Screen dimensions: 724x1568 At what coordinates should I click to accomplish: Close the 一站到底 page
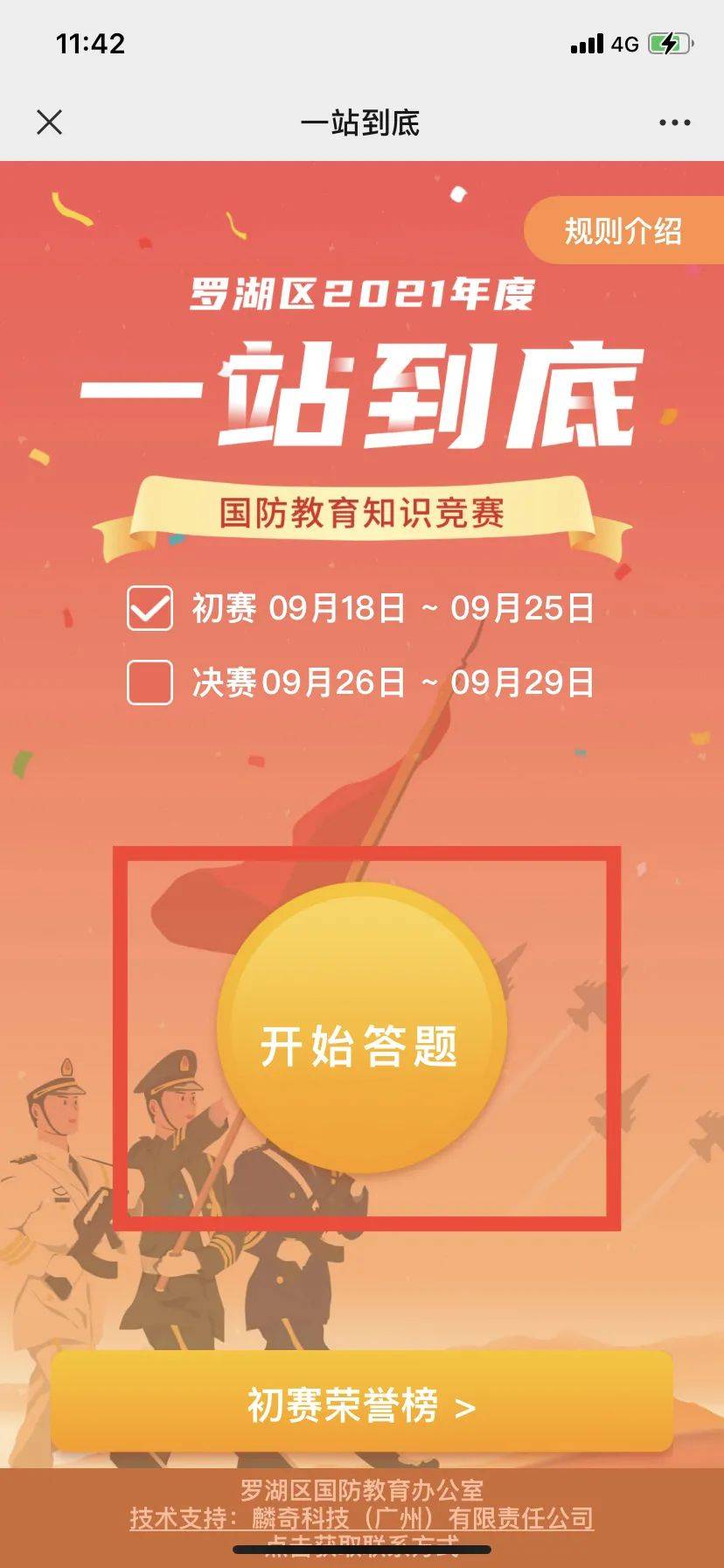(50, 122)
